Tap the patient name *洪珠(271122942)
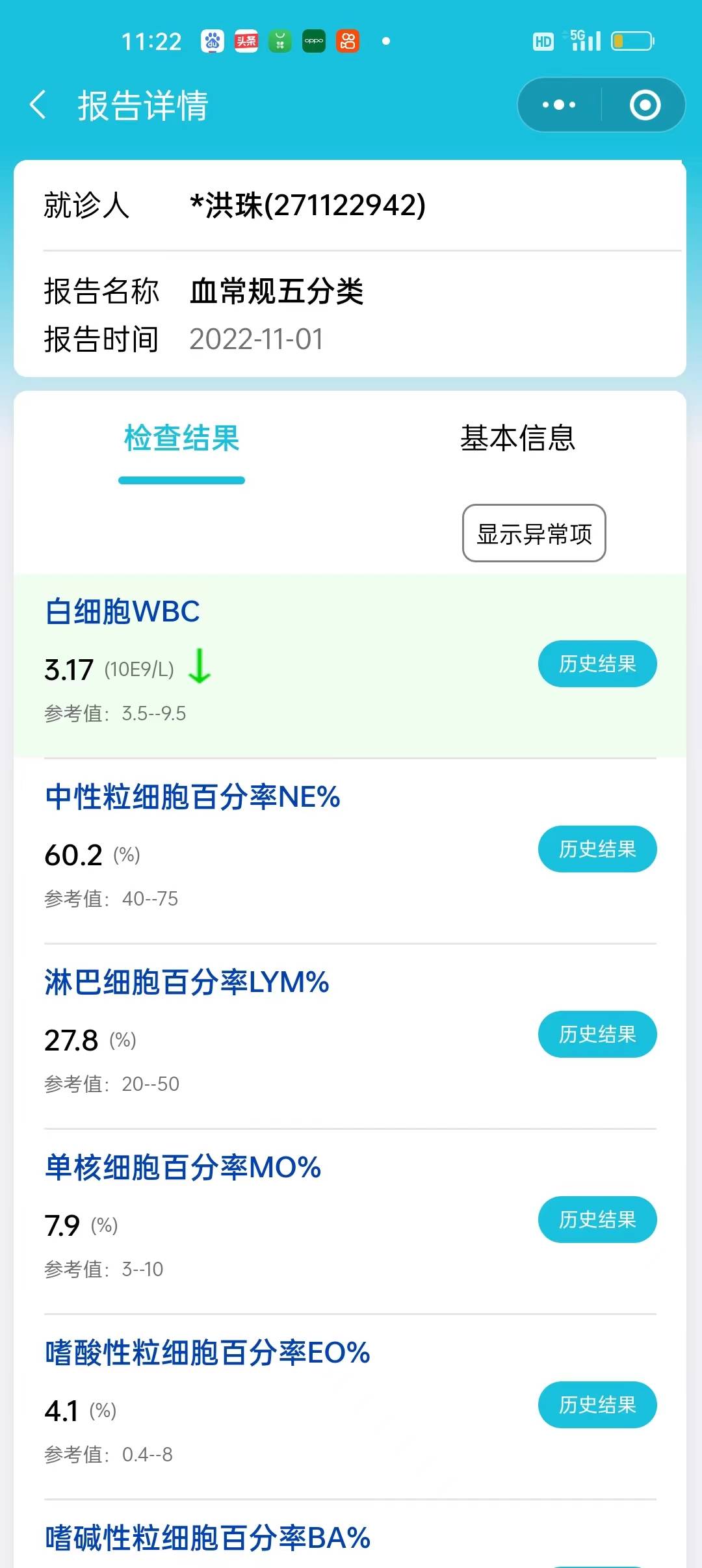 click(305, 205)
